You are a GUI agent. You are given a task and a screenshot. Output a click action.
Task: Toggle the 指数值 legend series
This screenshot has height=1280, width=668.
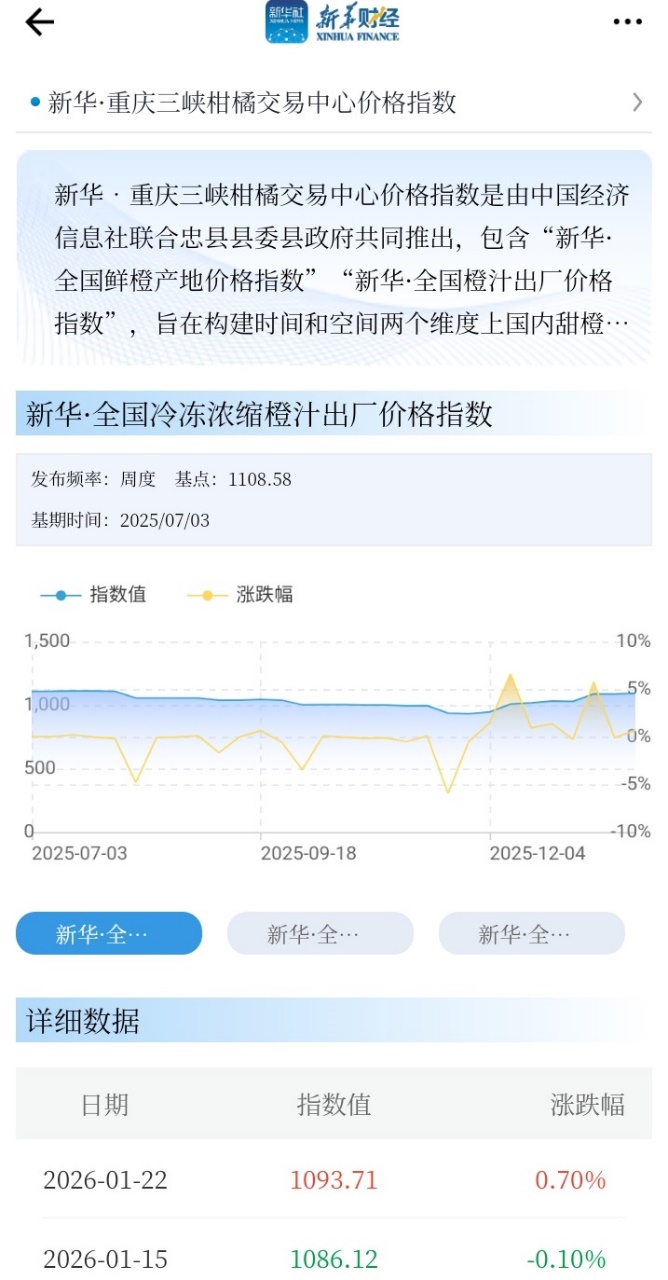[95, 595]
